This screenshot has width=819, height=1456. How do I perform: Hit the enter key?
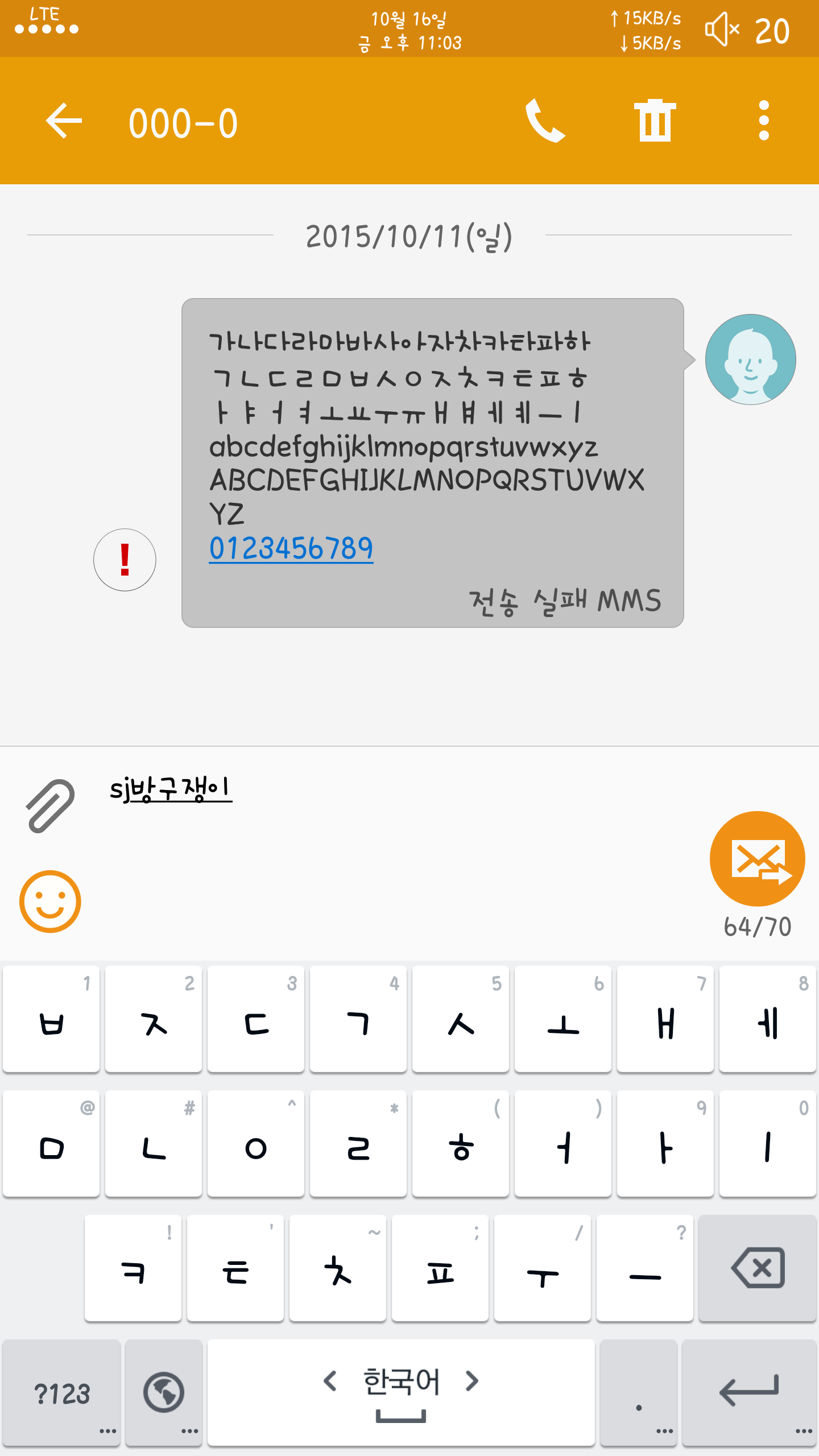[x=749, y=1393]
